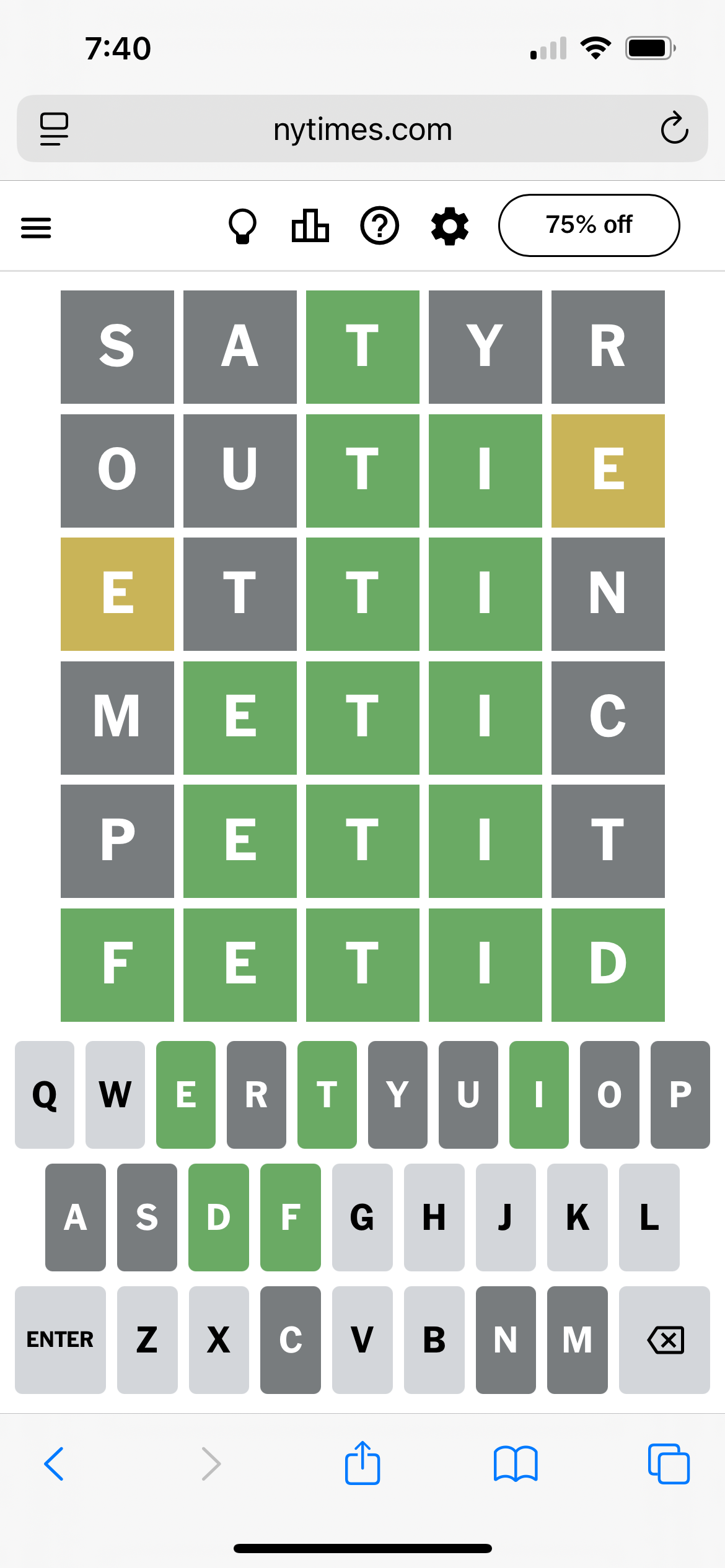Screen dimensions: 725x1568
Task: Delete a letter with the backspace key
Action: [665, 1339]
